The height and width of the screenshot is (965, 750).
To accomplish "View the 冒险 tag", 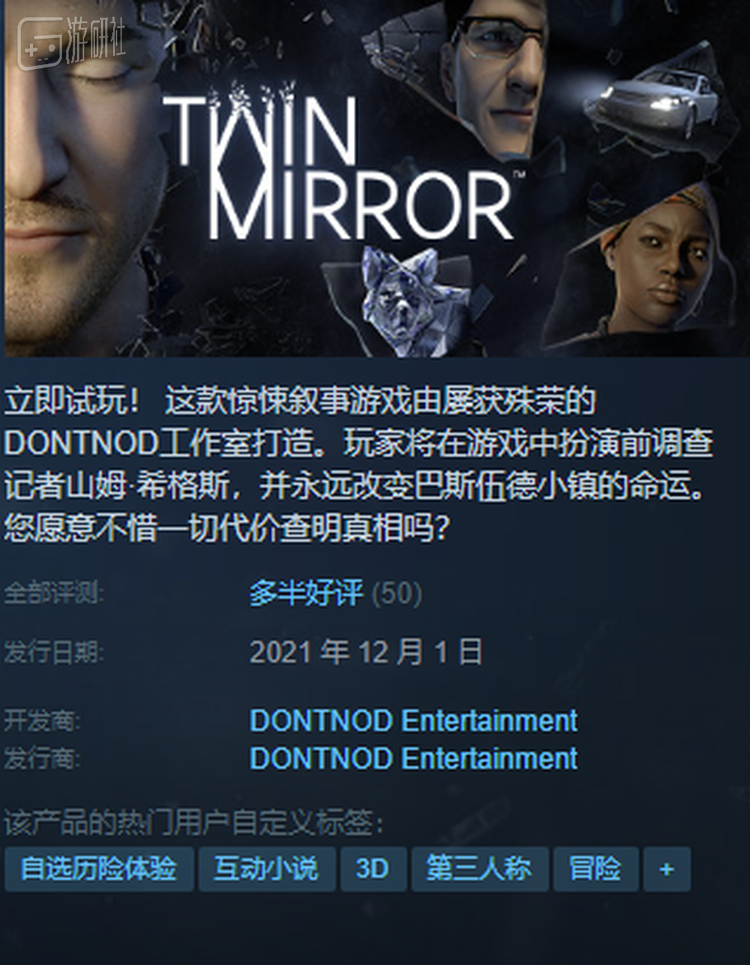I will pos(595,869).
